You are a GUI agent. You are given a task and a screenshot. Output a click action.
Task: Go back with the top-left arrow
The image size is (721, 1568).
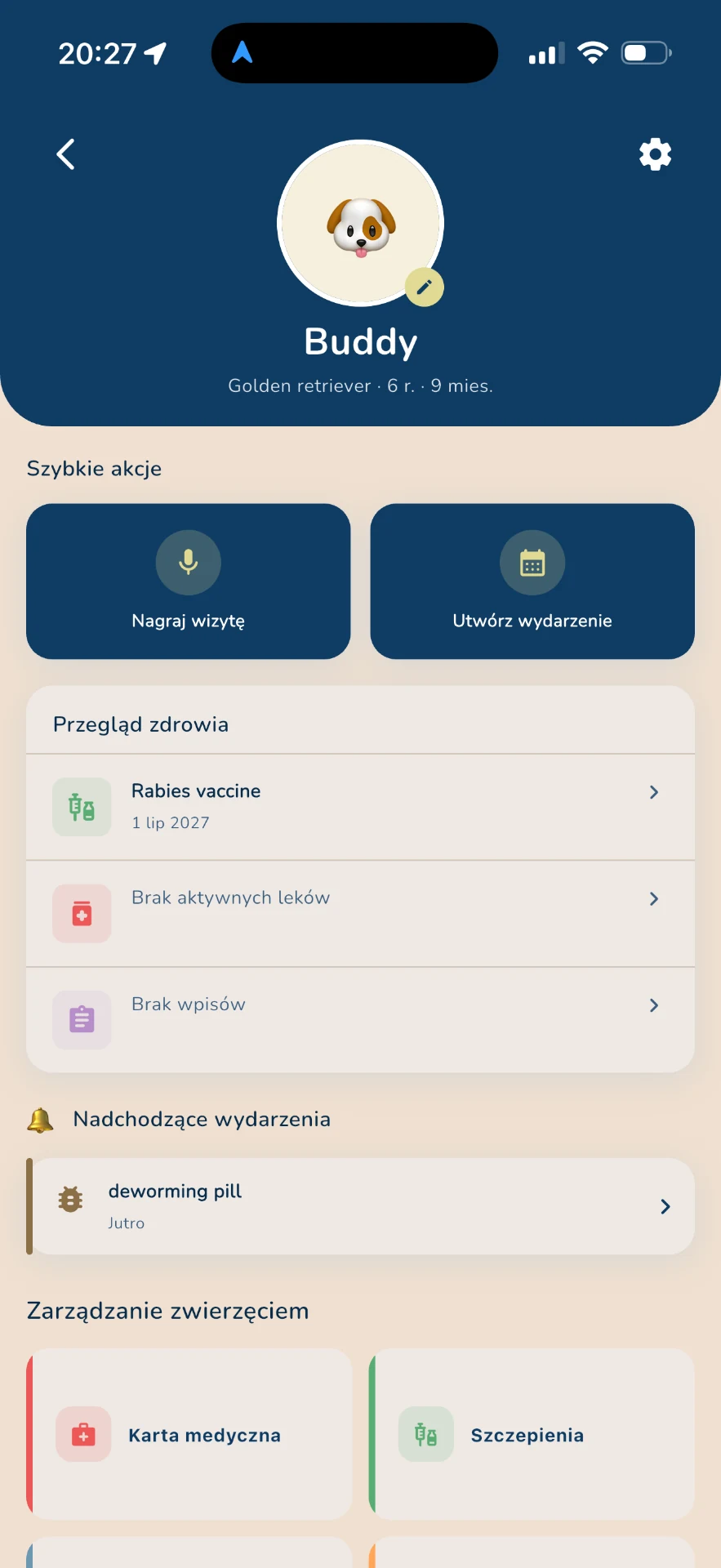[x=65, y=154]
